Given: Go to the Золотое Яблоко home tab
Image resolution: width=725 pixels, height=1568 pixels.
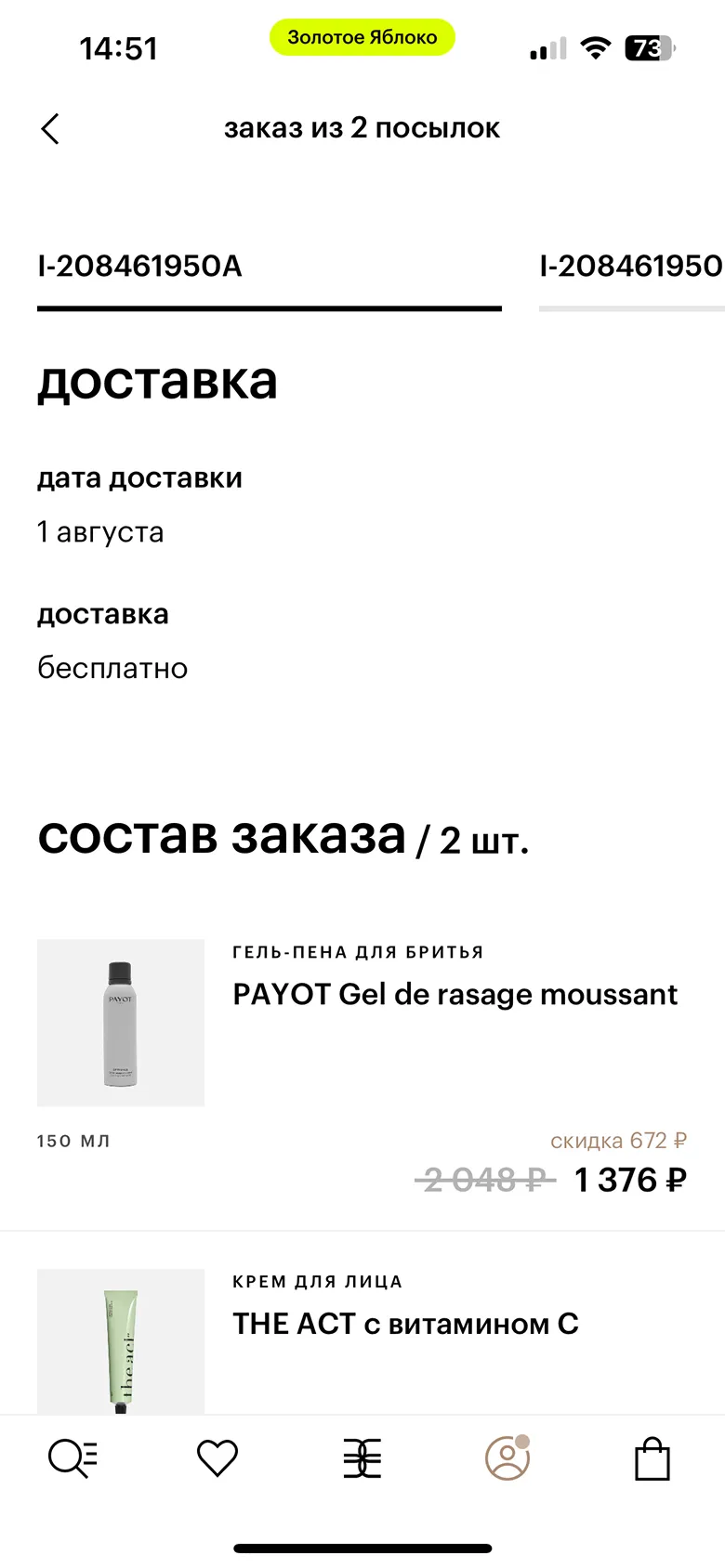Looking at the screenshot, I should coord(362,1457).
